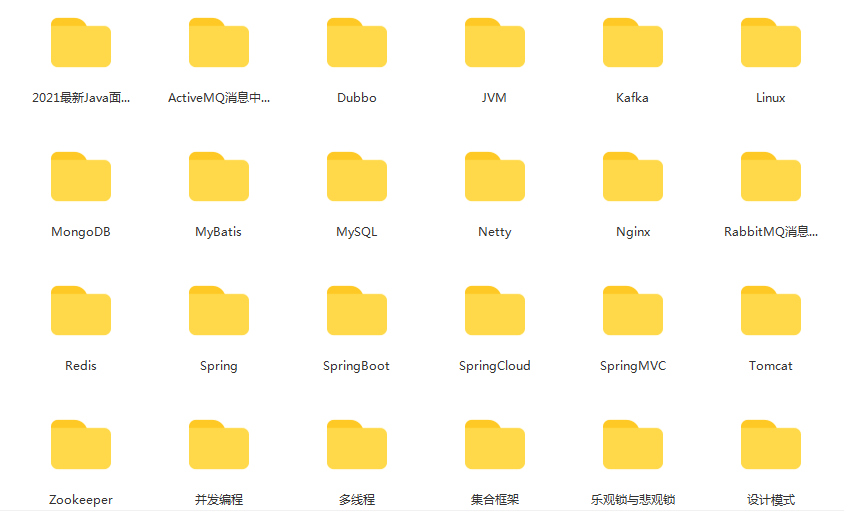Image resolution: width=844 pixels, height=512 pixels.
Task: Open the Redis folder
Action: point(81,311)
